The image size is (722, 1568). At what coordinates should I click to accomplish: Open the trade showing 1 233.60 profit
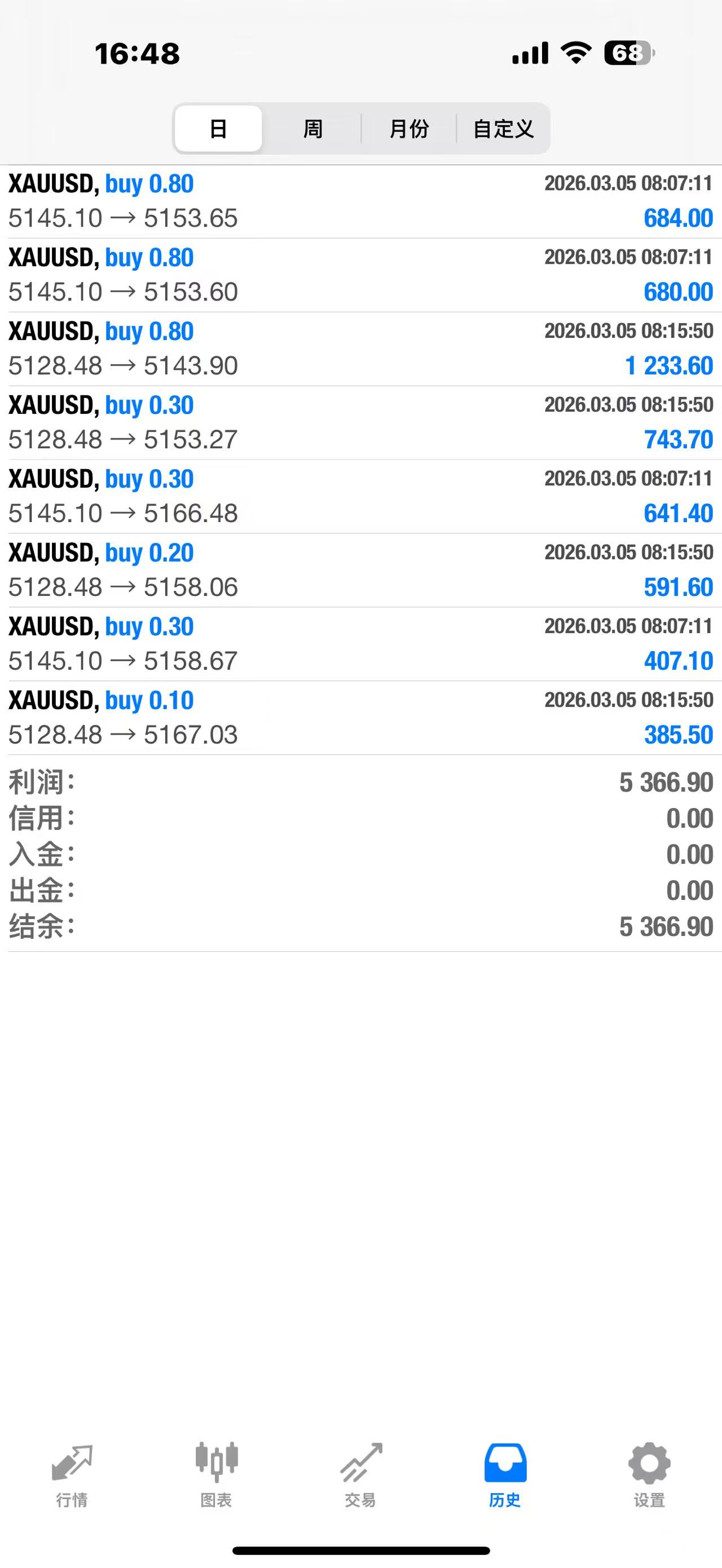pos(361,348)
